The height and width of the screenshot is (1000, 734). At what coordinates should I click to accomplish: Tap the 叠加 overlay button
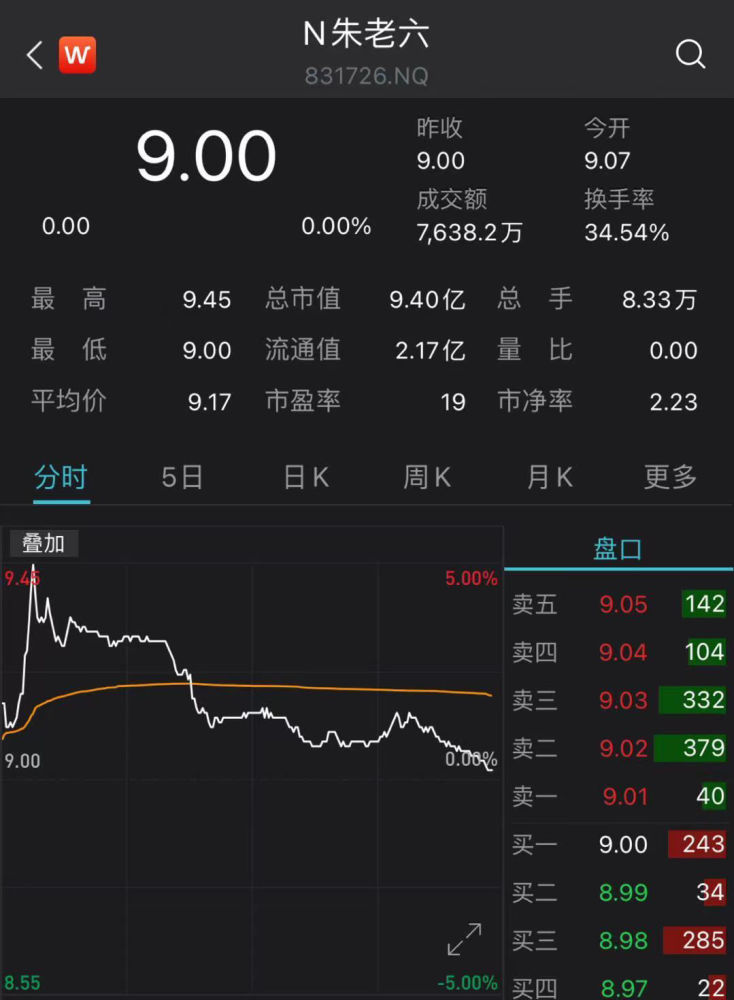[x=44, y=543]
